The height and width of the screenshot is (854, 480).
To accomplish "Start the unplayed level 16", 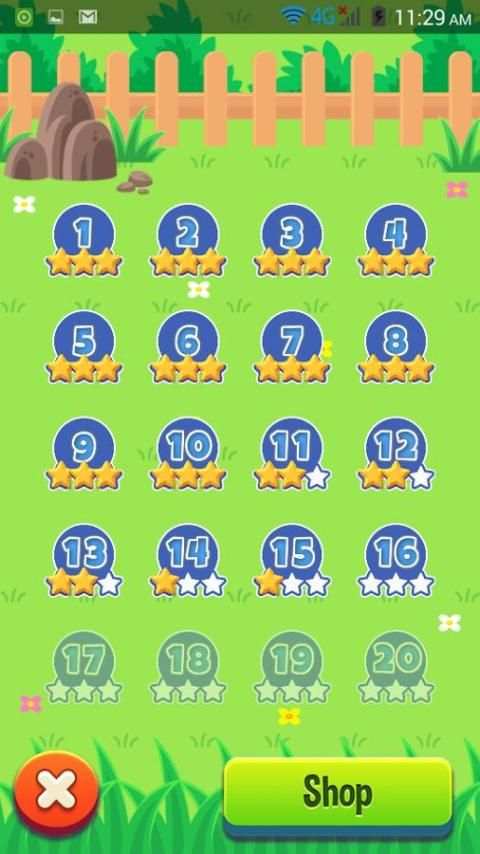I will point(396,560).
